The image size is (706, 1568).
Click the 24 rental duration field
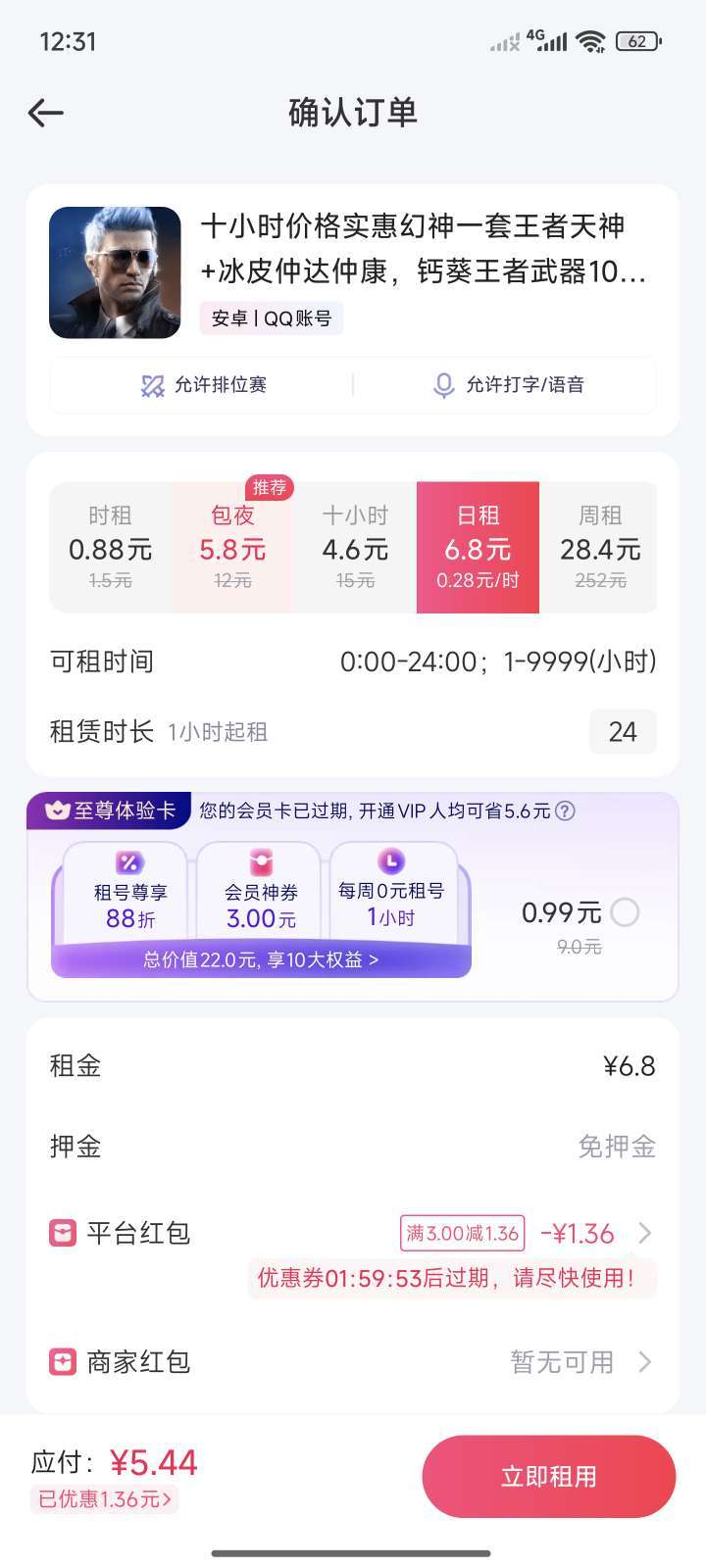(x=623, y=731)
